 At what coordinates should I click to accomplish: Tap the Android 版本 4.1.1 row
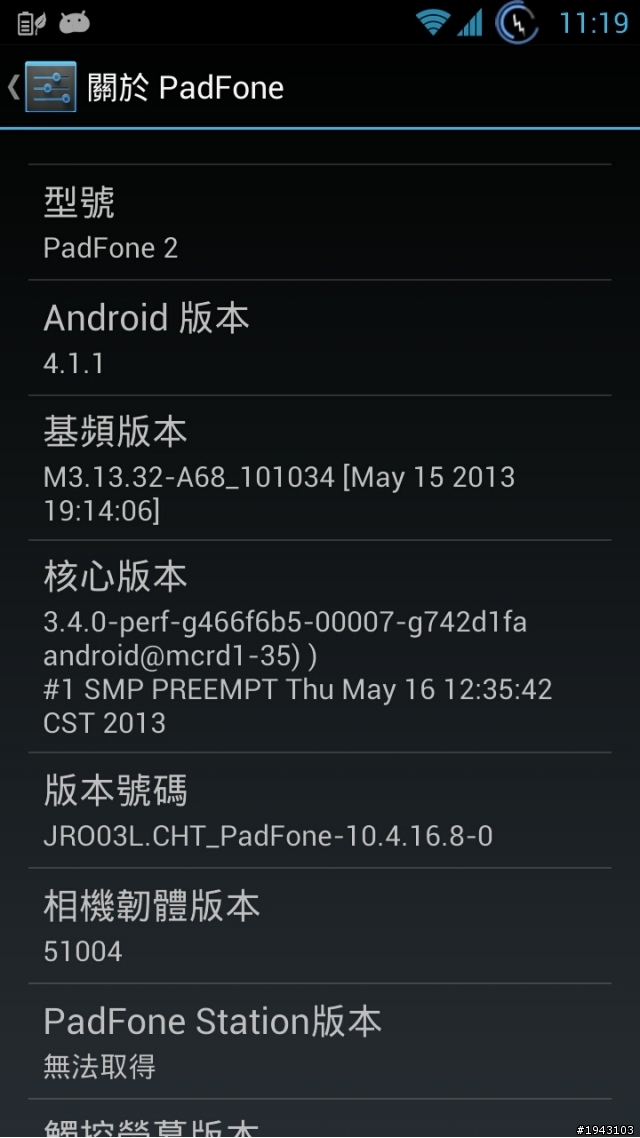click(x=320, y=338)
